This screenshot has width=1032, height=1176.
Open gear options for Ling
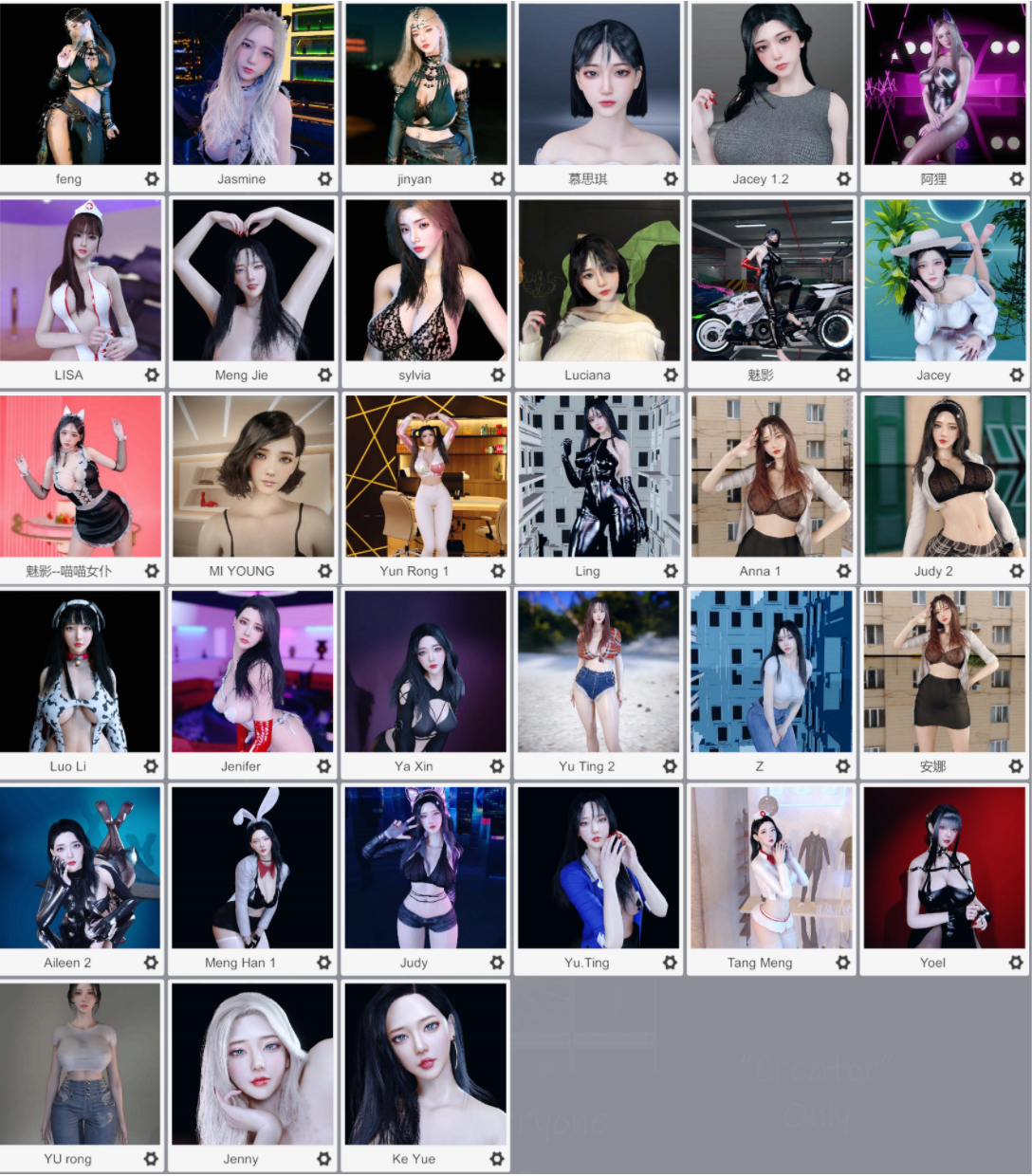click(x=671, y=571)
